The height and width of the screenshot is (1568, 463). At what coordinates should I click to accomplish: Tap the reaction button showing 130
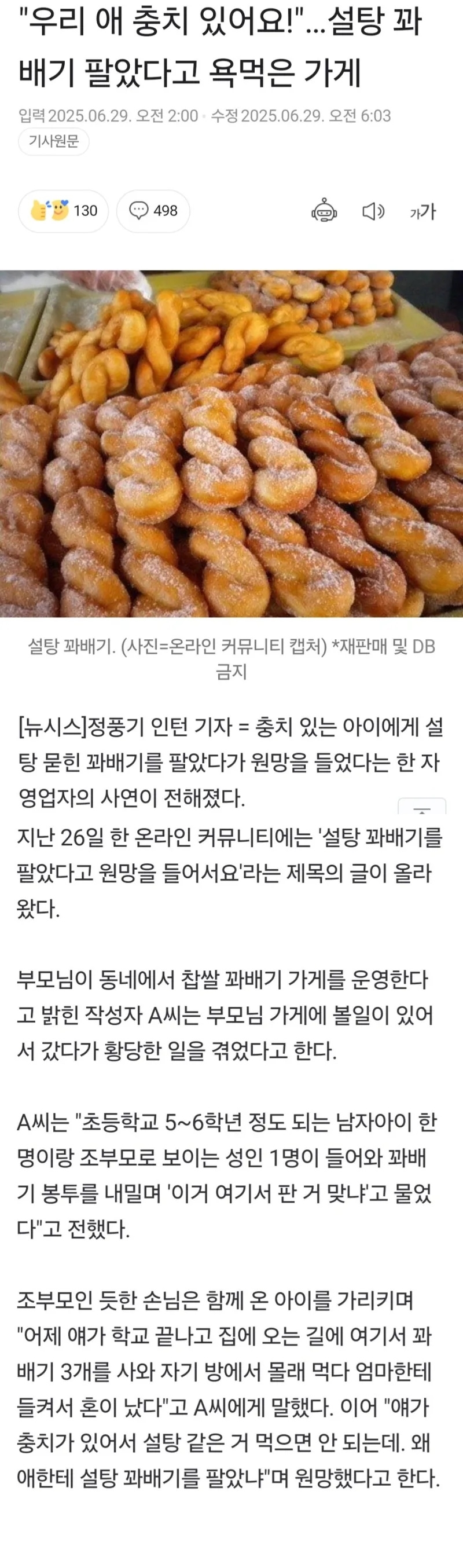63,211
